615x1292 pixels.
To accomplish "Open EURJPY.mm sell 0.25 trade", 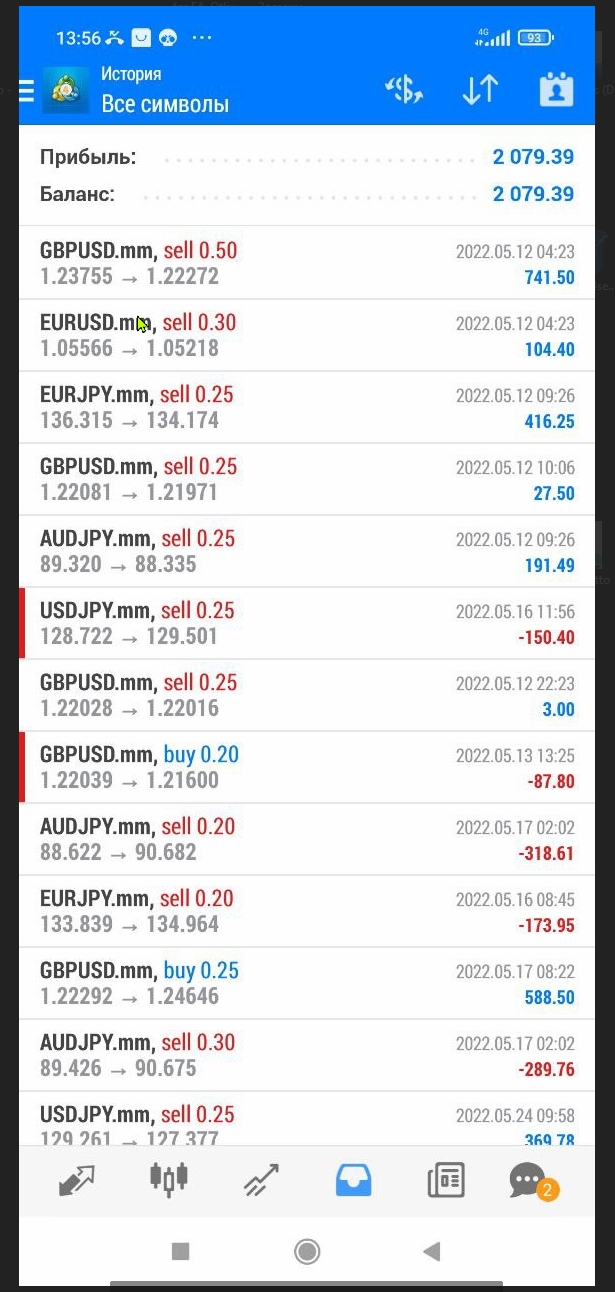I will pyautogui.click(x=307, y=407).
